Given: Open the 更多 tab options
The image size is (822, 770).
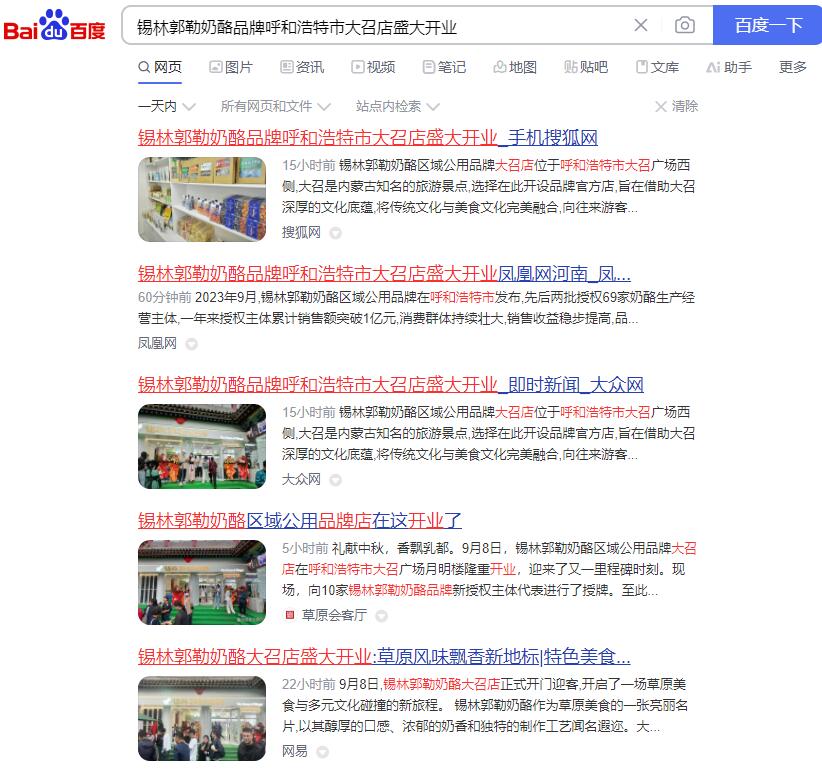Looking at the screenshot, I should click(793, 67).
